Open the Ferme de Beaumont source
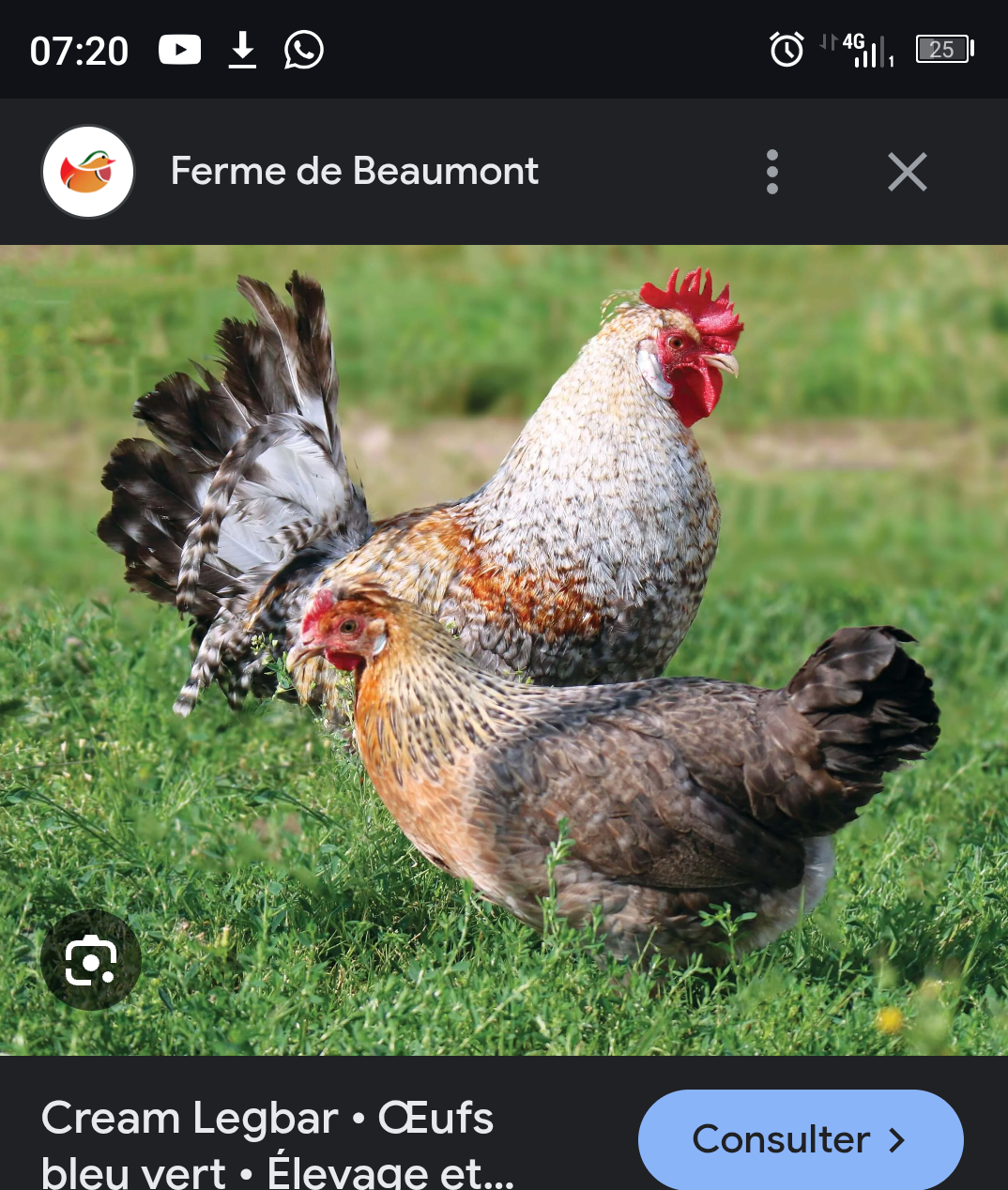 coord(354,172)
